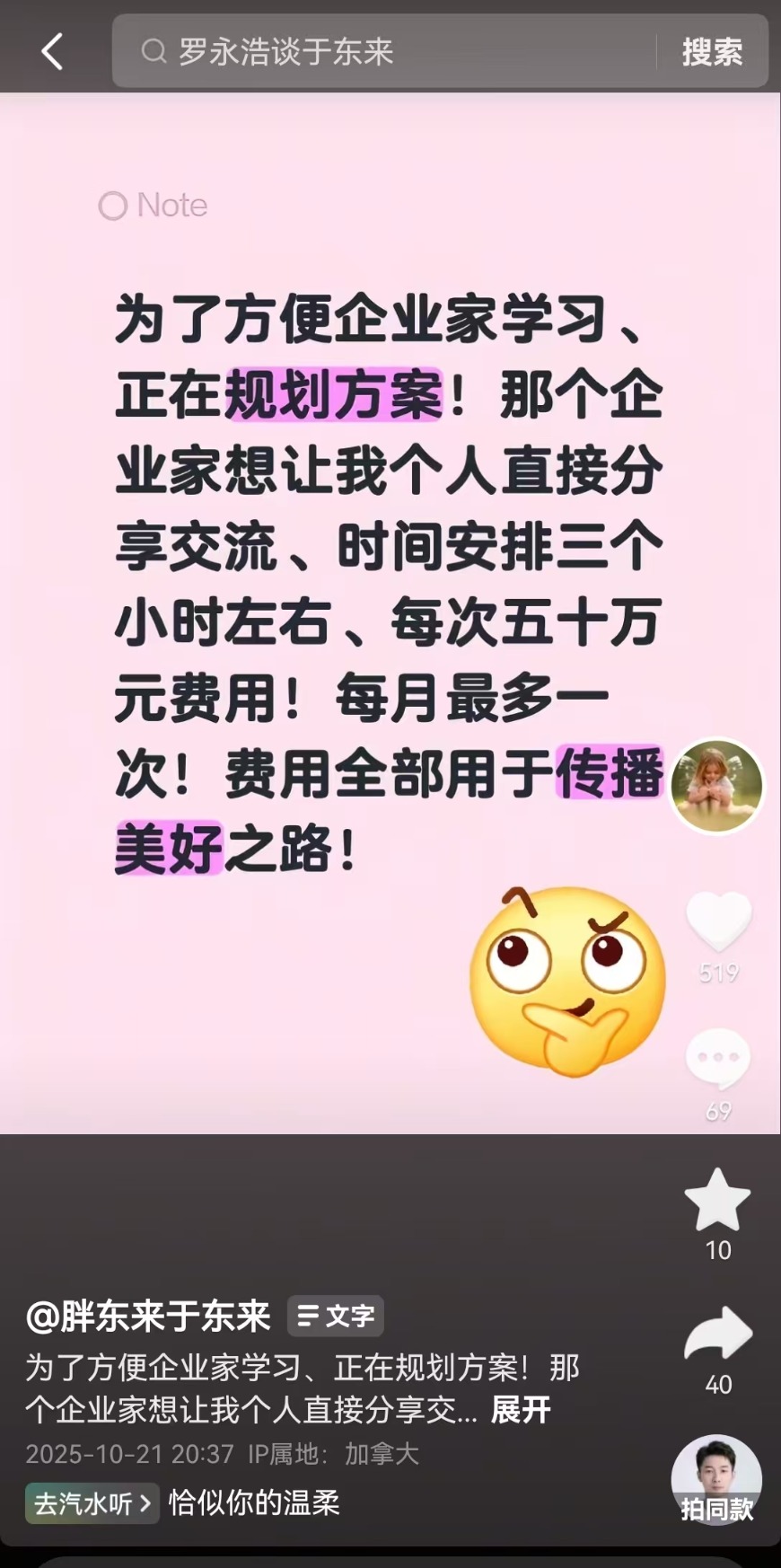This screenshot has width=781, height=1568.
Task: Open @胖东来于东来 profile from username
Action: [x=148, y=1317]
